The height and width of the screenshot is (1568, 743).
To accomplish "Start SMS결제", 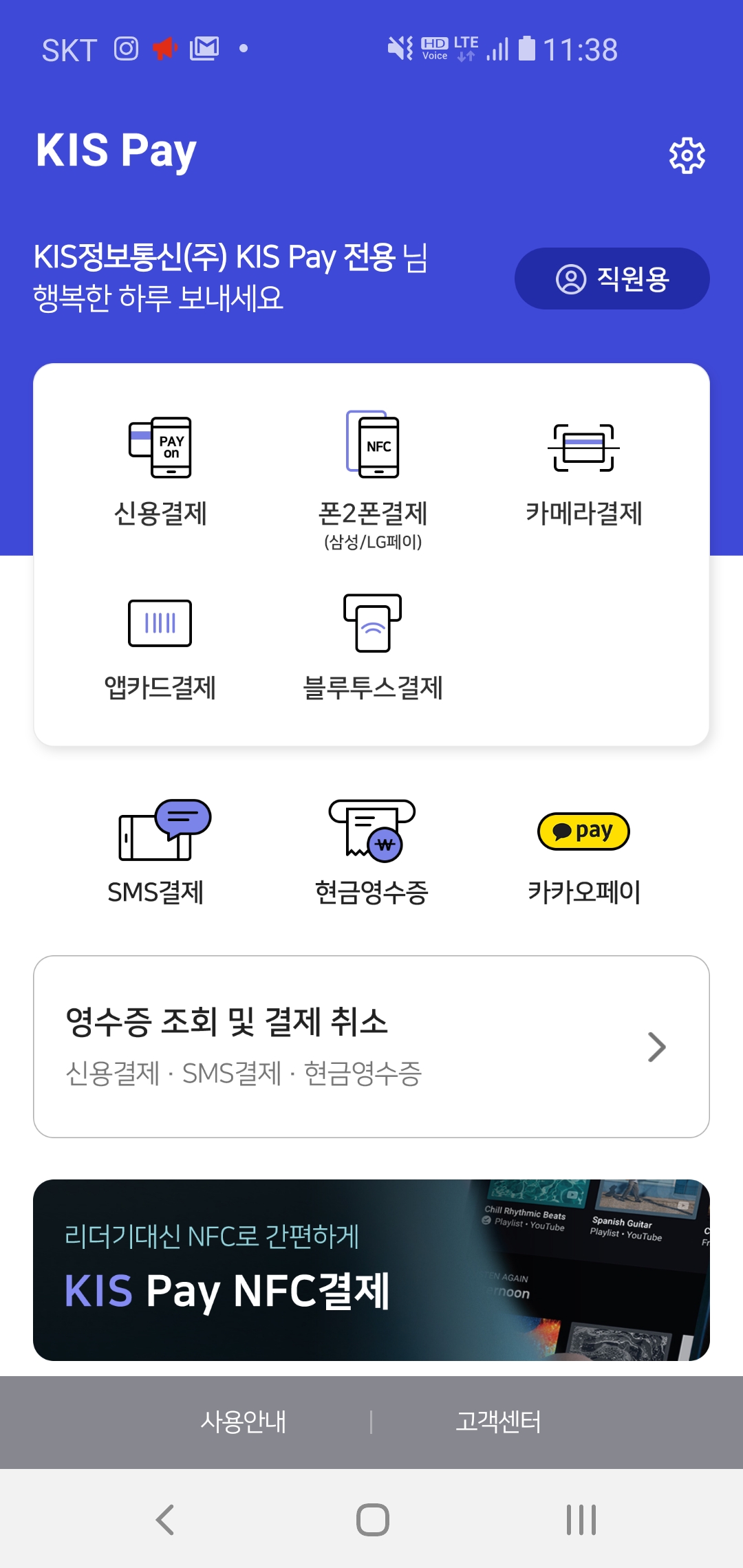I will tap(160, 853).
